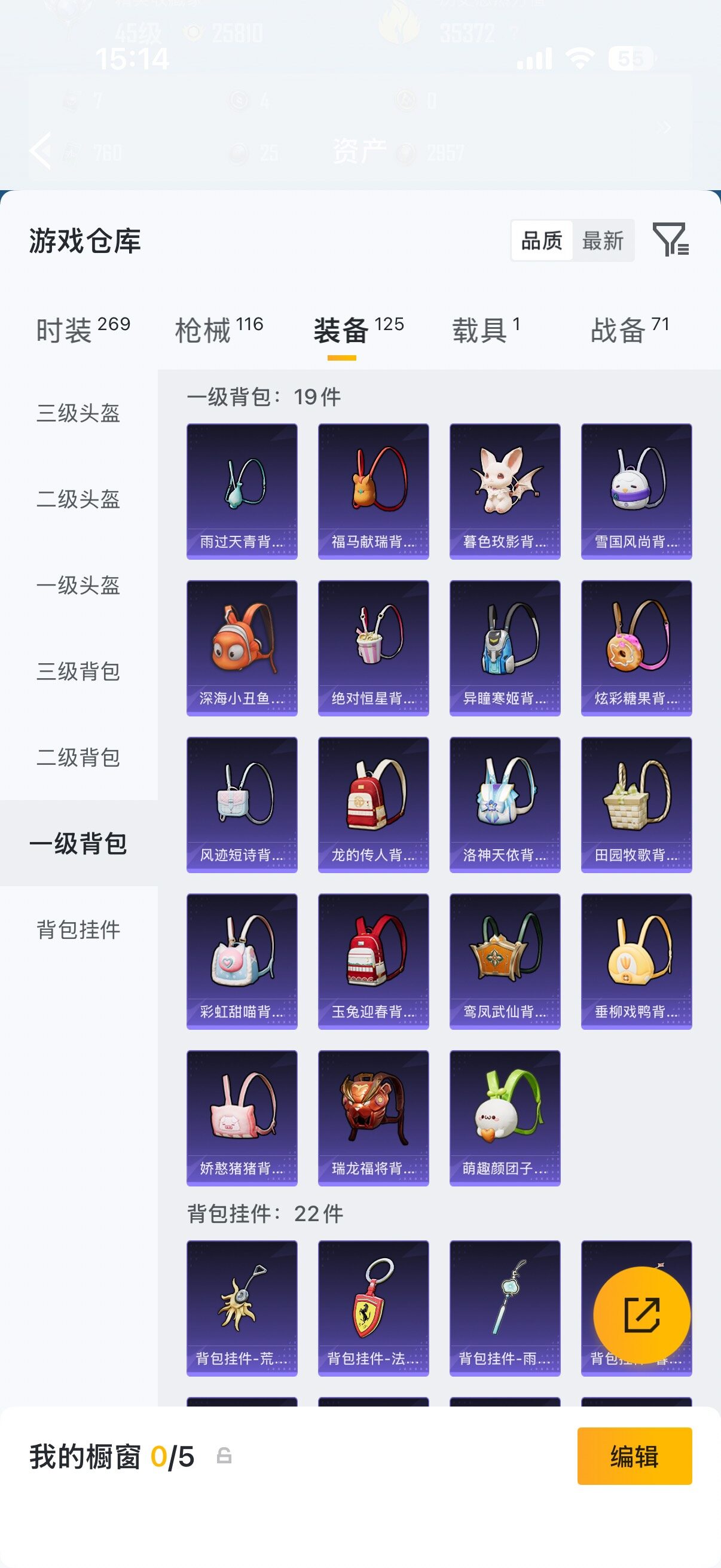Screen dimensions: 721x1568
Task: Sort warehouse by 品质
Action: (542, 240)
